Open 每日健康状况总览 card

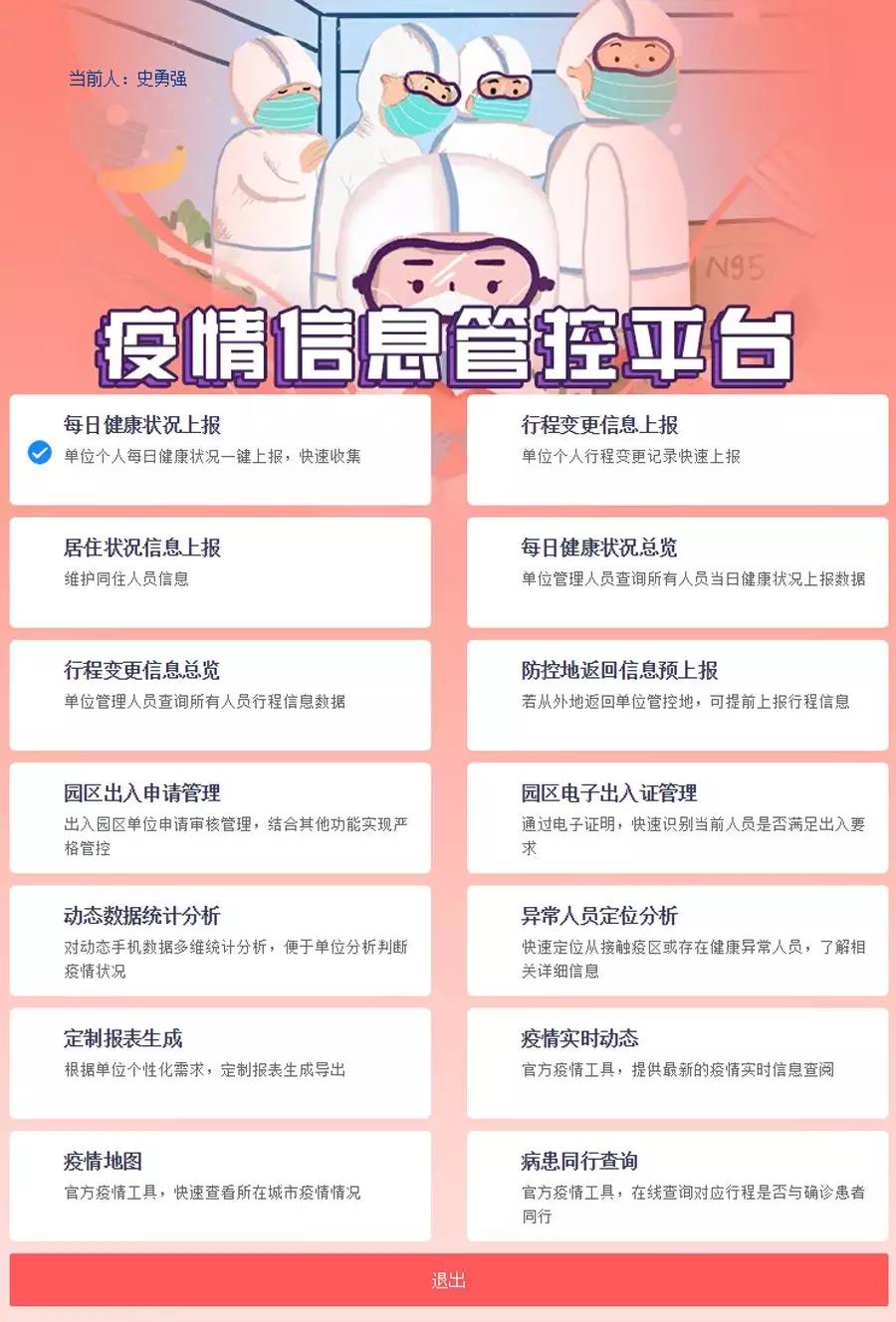677,572
